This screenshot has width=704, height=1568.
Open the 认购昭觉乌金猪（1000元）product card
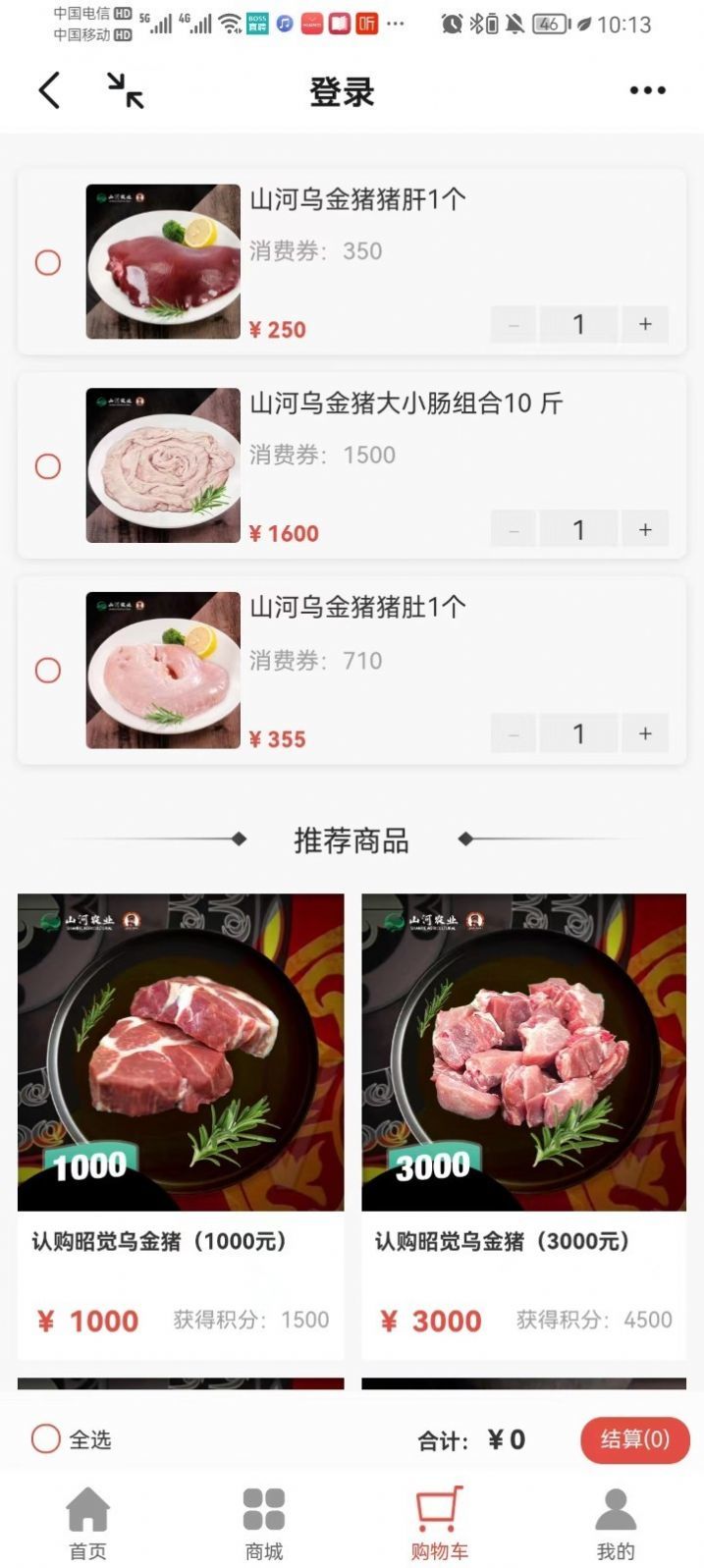[x=181, y=1080]
